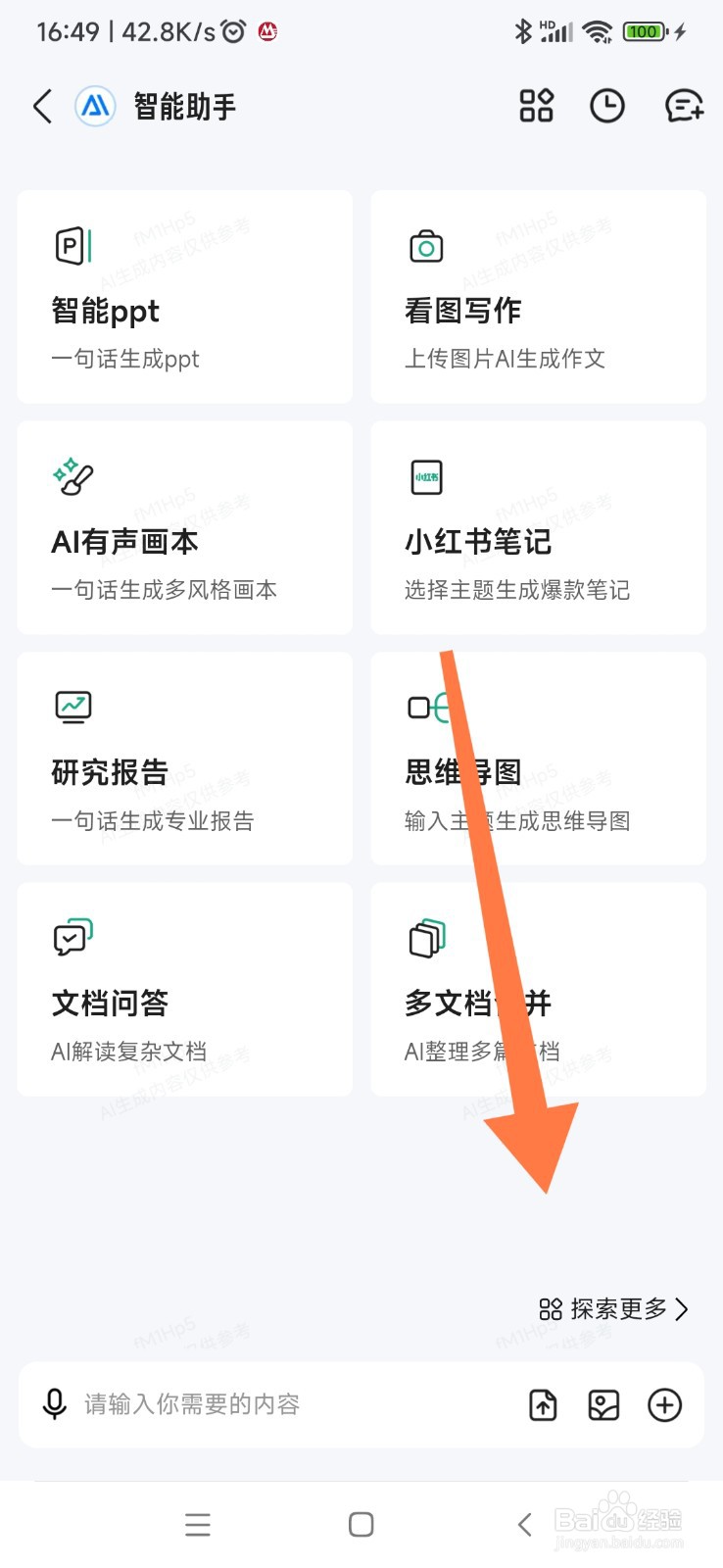Tap the 小红书笔记 notes icon
The height and width of the screenshot is (1568, 723).
point(425,476)
